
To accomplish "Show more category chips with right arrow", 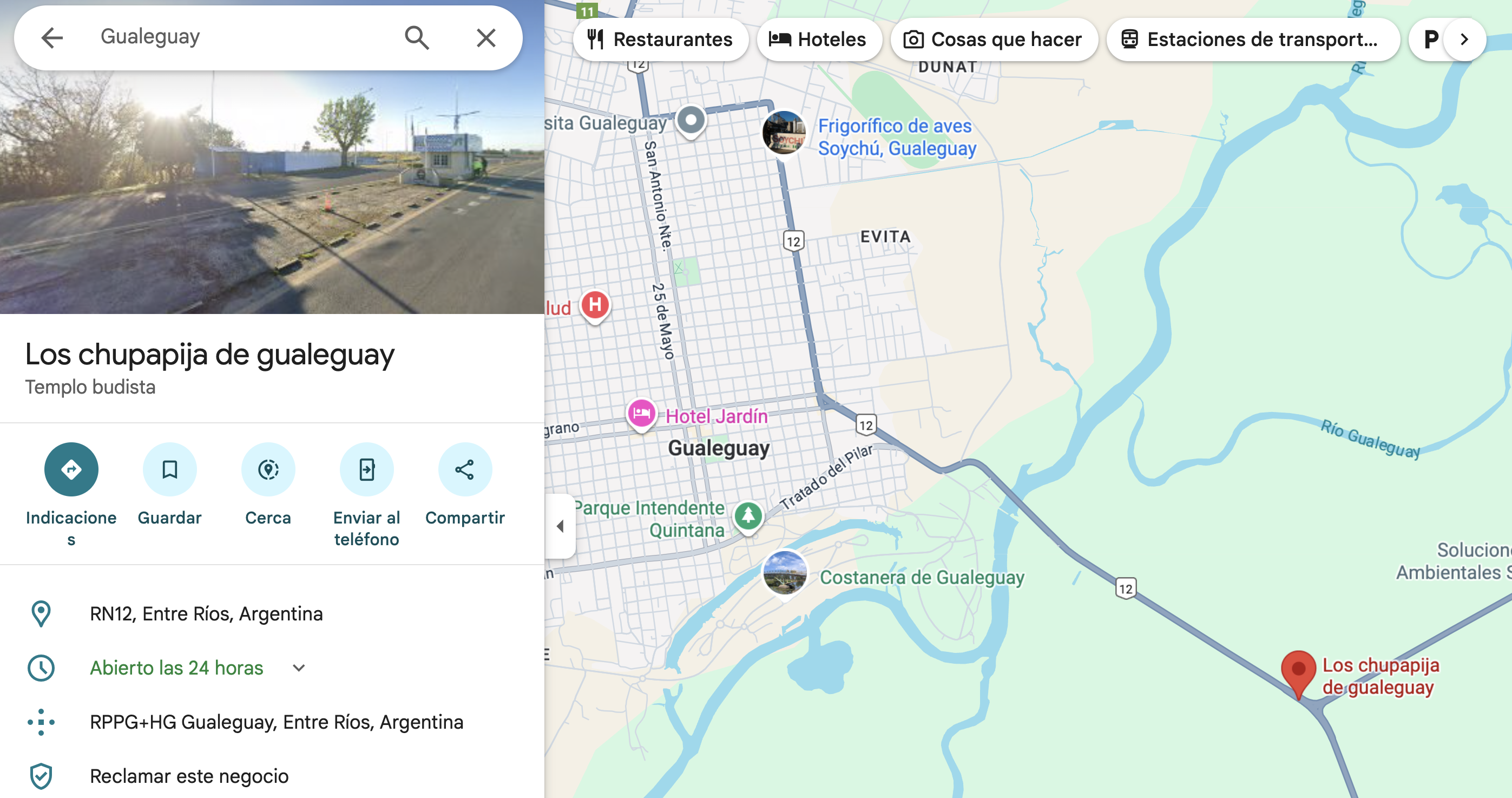I will click(x=1464, y=40).
